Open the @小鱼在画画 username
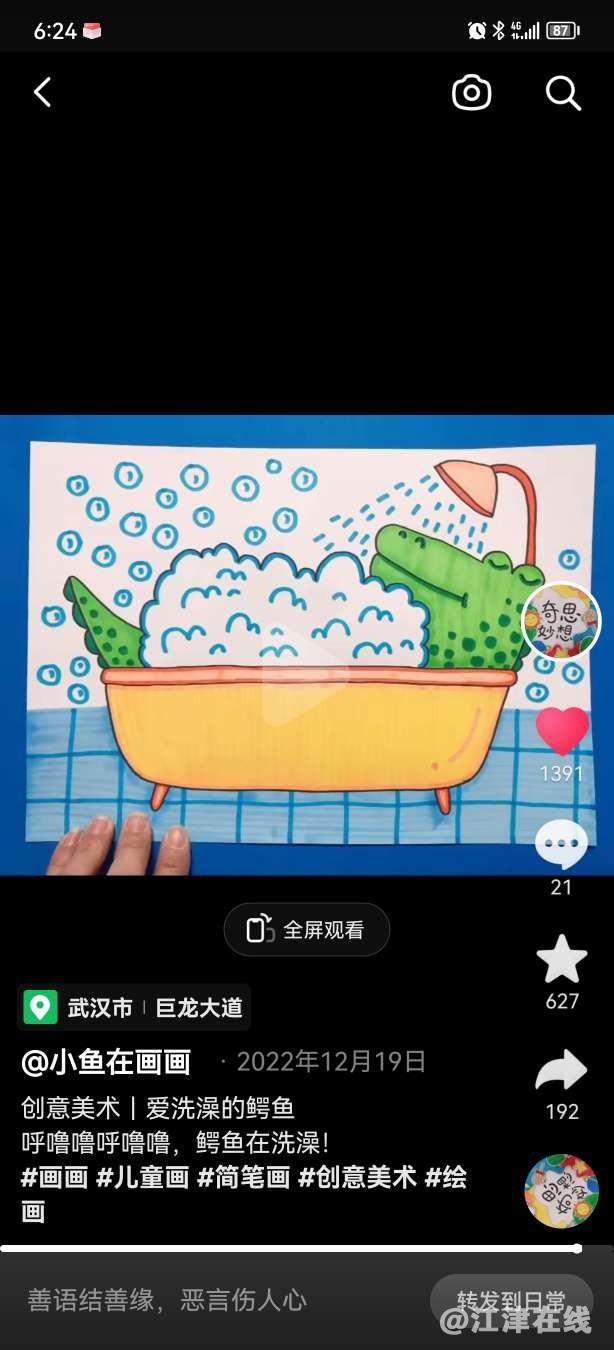 (x=106, y=1062)
